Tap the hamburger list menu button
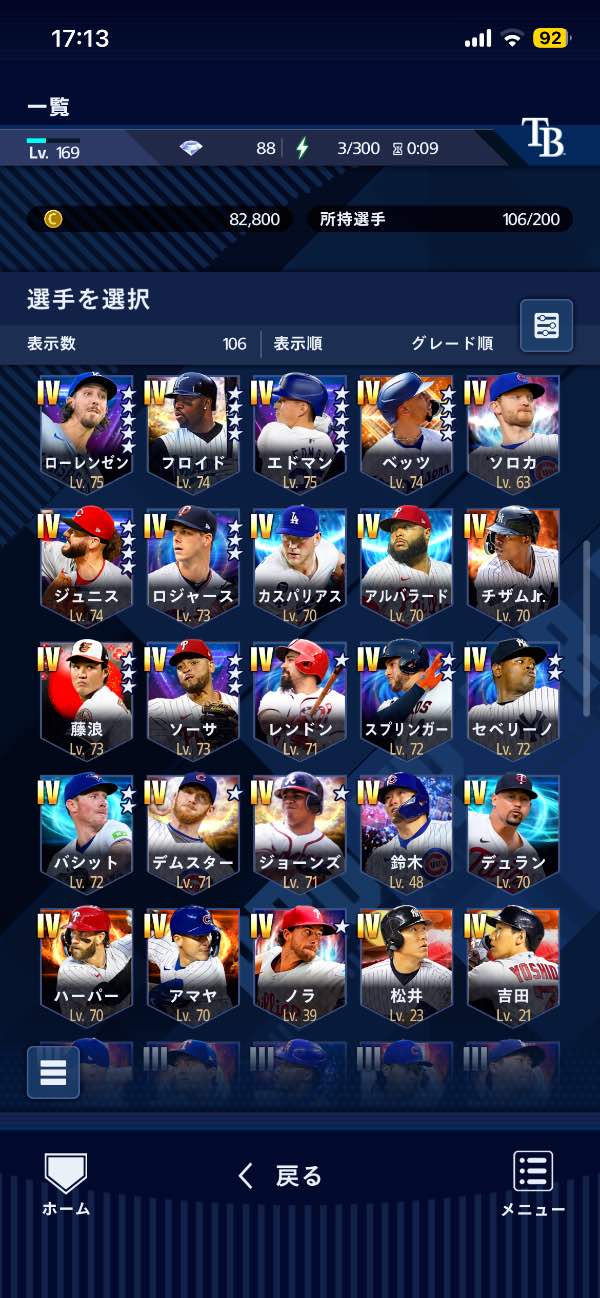The height and width of the screenshot is (1298, 600). click(x=53, y=1072)
